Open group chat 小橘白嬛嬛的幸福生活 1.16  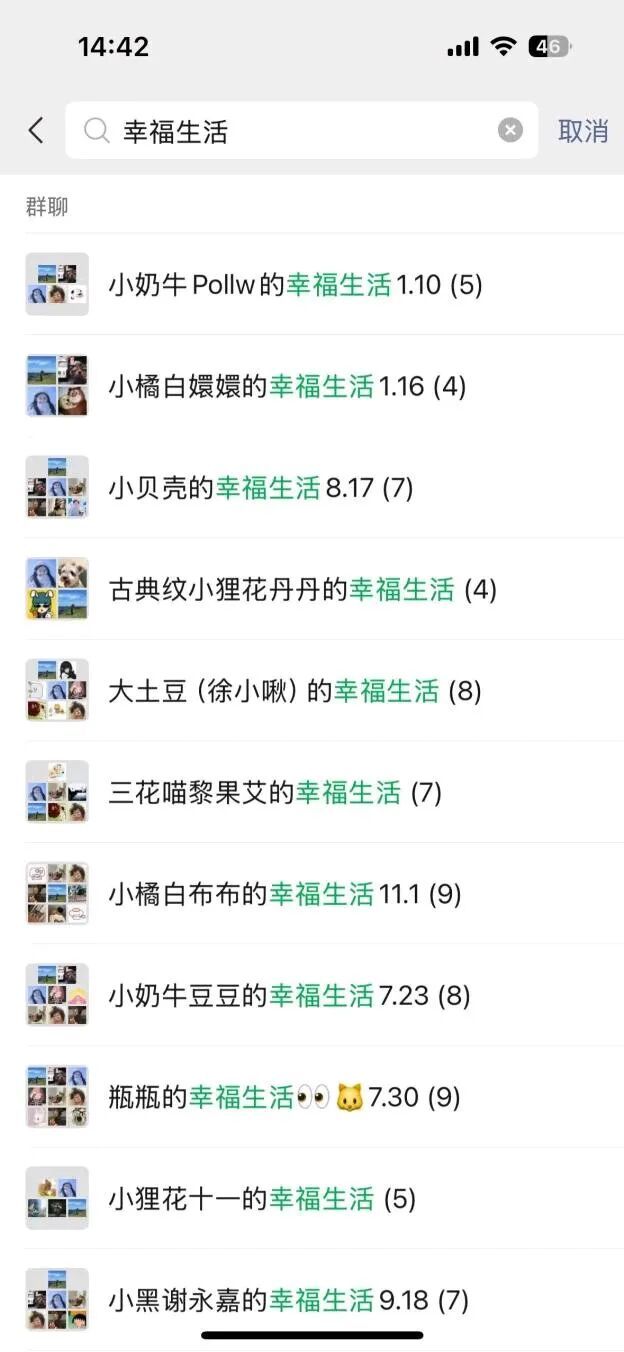287,386
